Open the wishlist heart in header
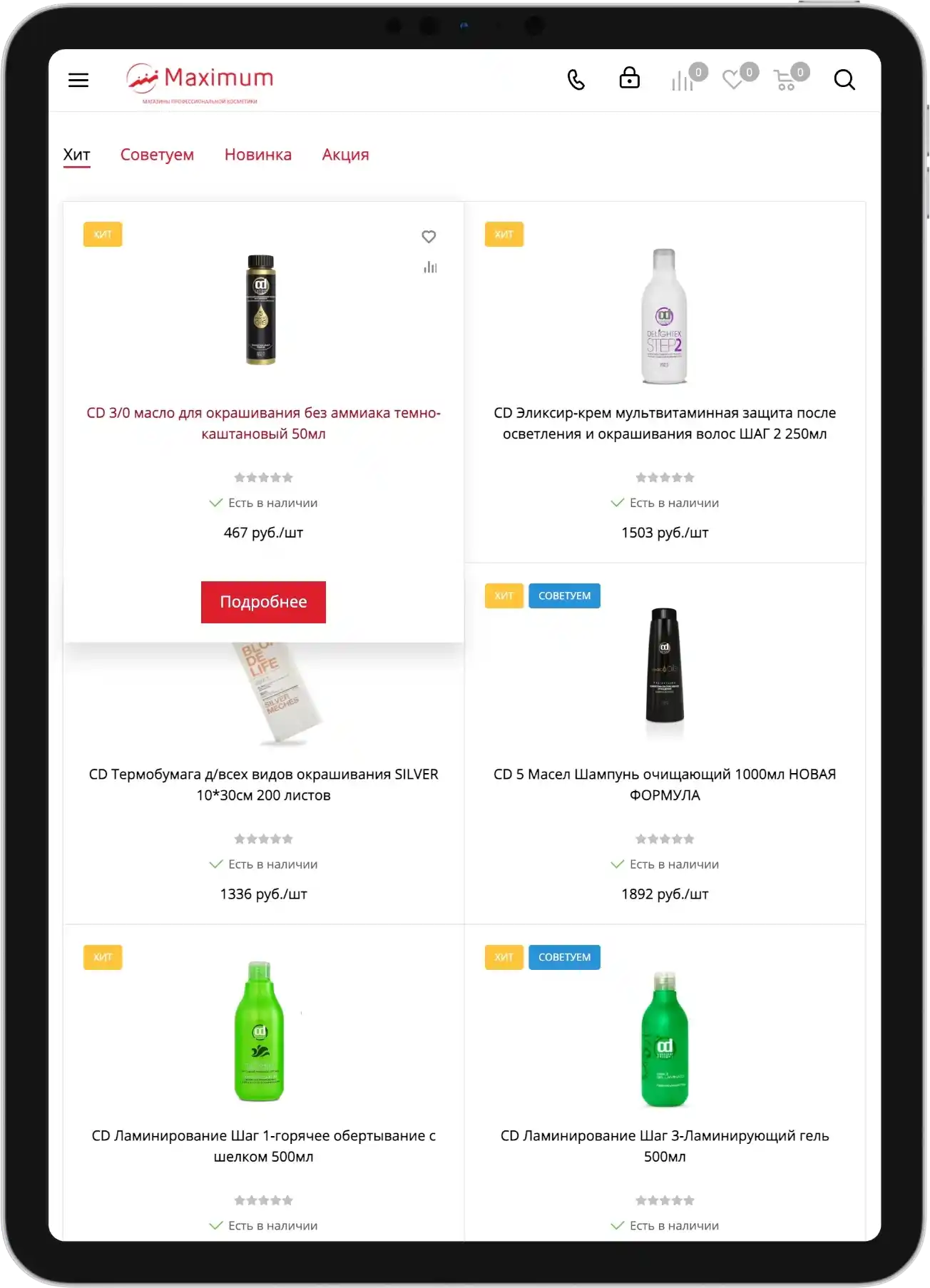Image resolution: width=930 pixels, height=1288 pixels. [733, 80]
